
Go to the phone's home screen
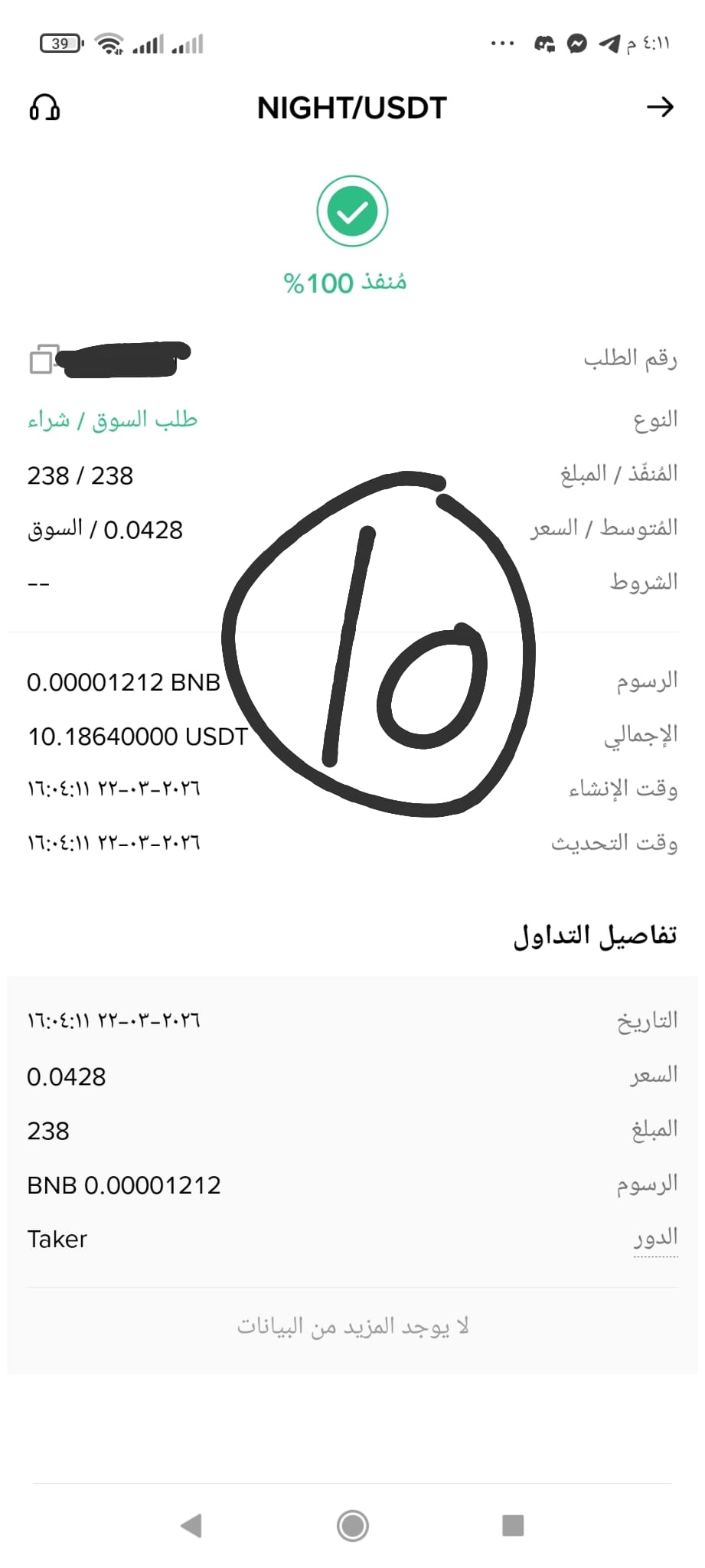[352, 1525]
